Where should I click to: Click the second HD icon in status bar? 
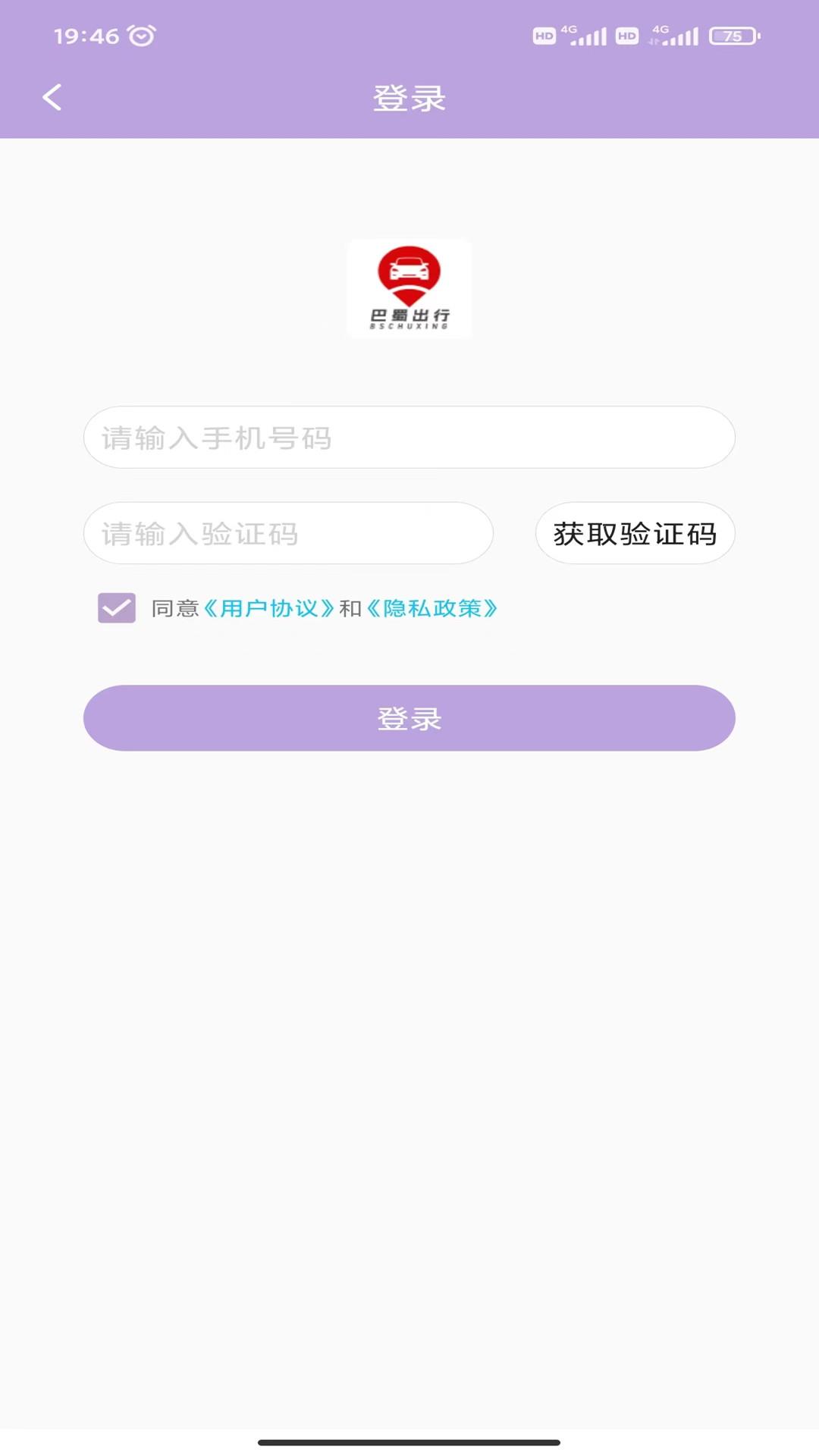(626, 35)
